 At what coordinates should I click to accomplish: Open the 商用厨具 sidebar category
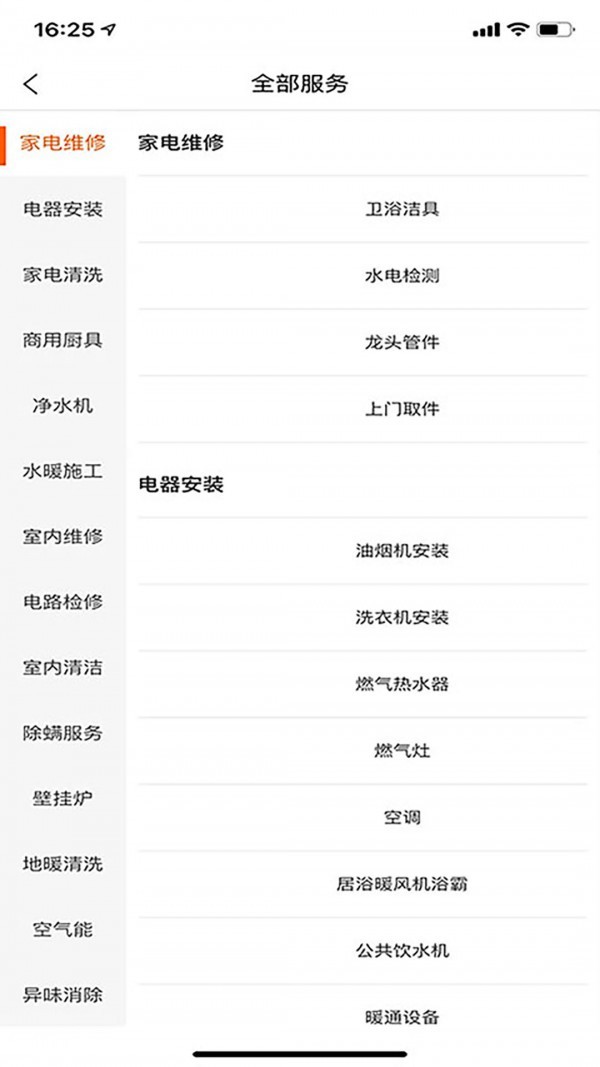pos(63,340)
